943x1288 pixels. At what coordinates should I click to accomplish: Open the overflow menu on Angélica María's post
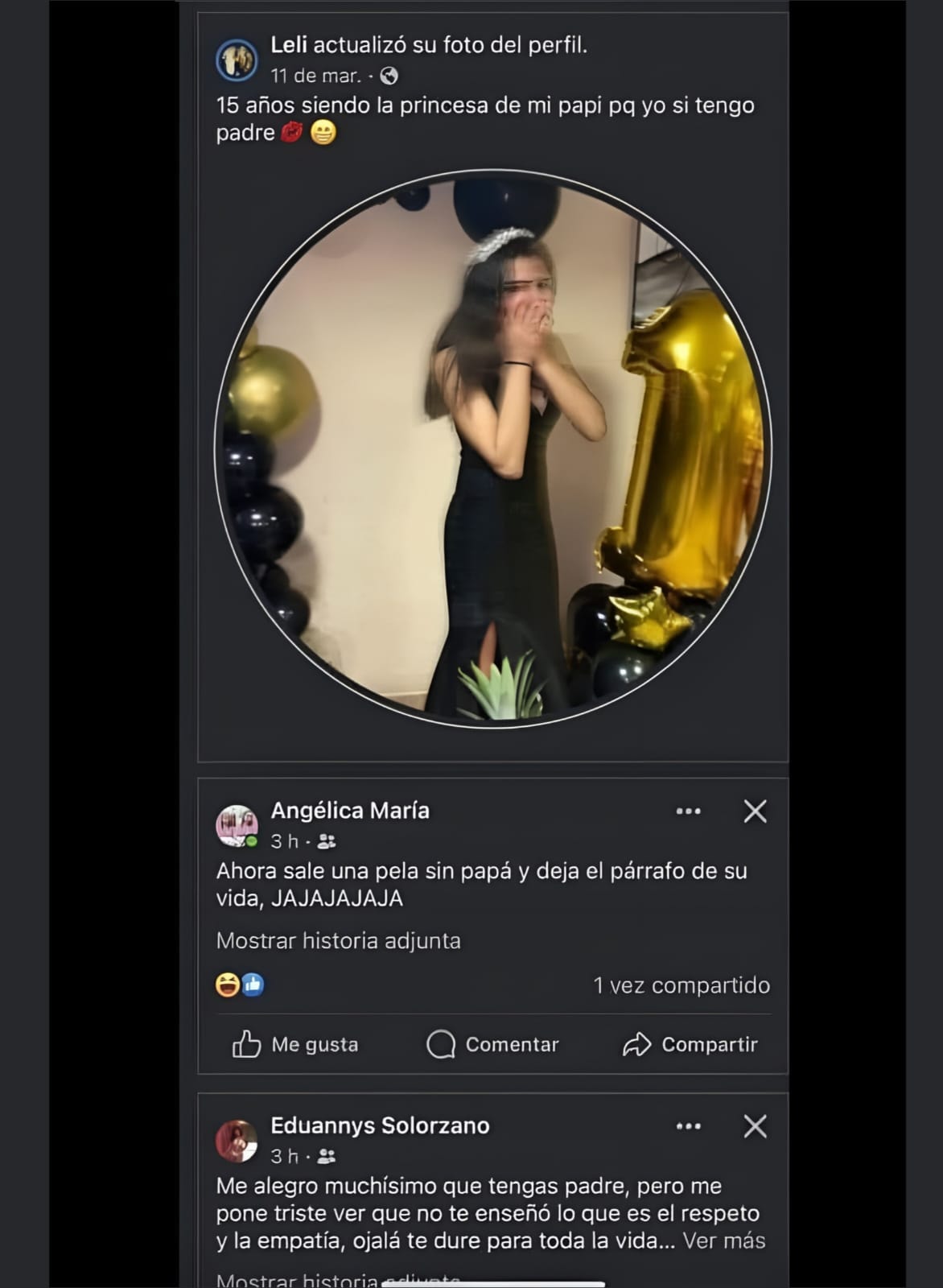(x=688, y=811)
